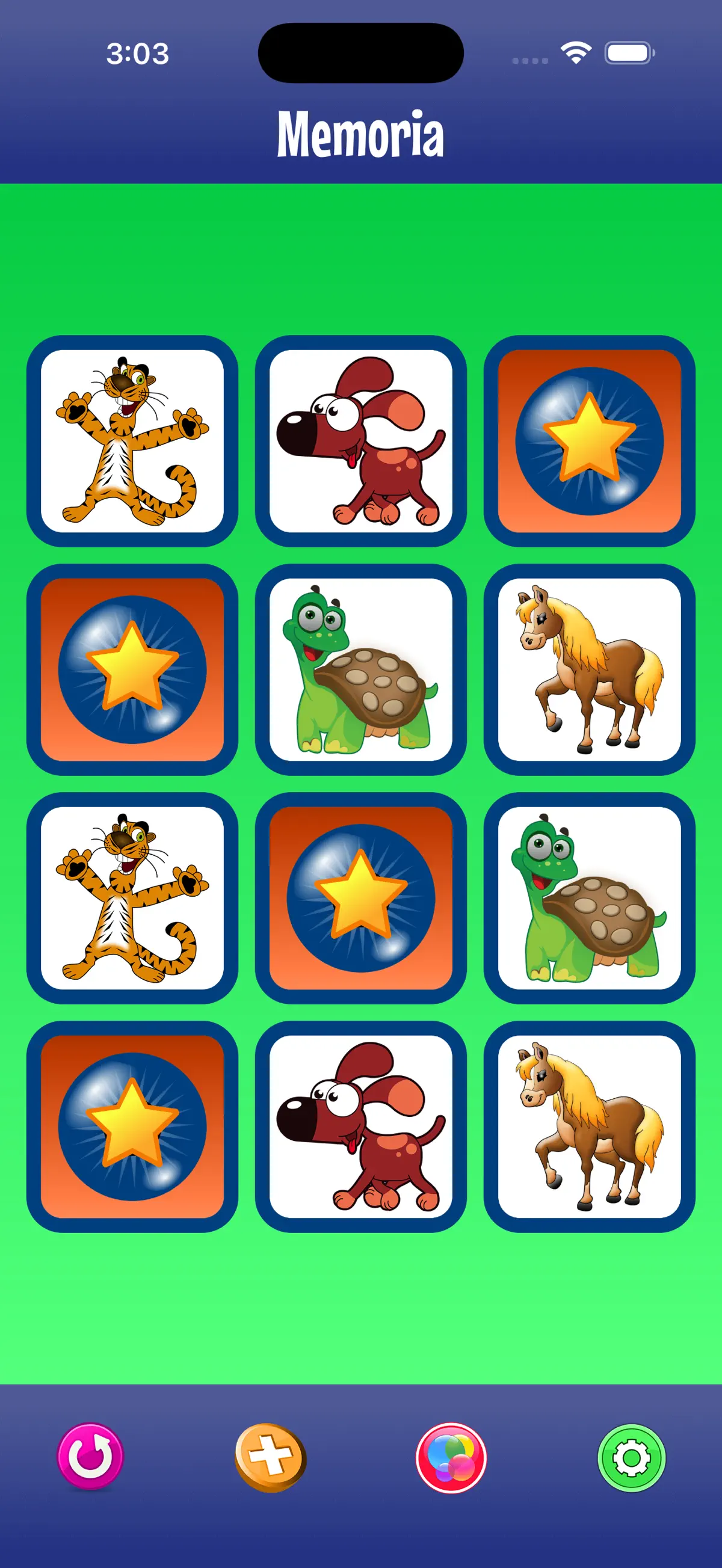Flip the star card in the turtle-and-horse row
Image resolution: width=722 pixels, height=1568 pixels.
click(x=132, y=669)
